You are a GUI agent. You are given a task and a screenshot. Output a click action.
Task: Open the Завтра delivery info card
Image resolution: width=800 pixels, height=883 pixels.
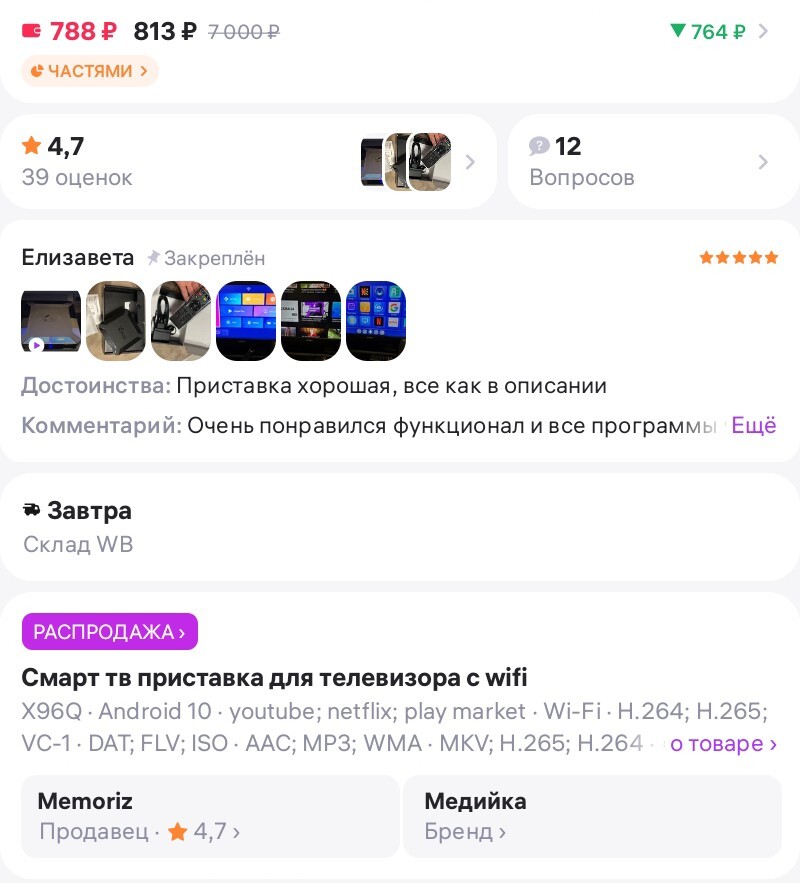click(x=400, y=526)
